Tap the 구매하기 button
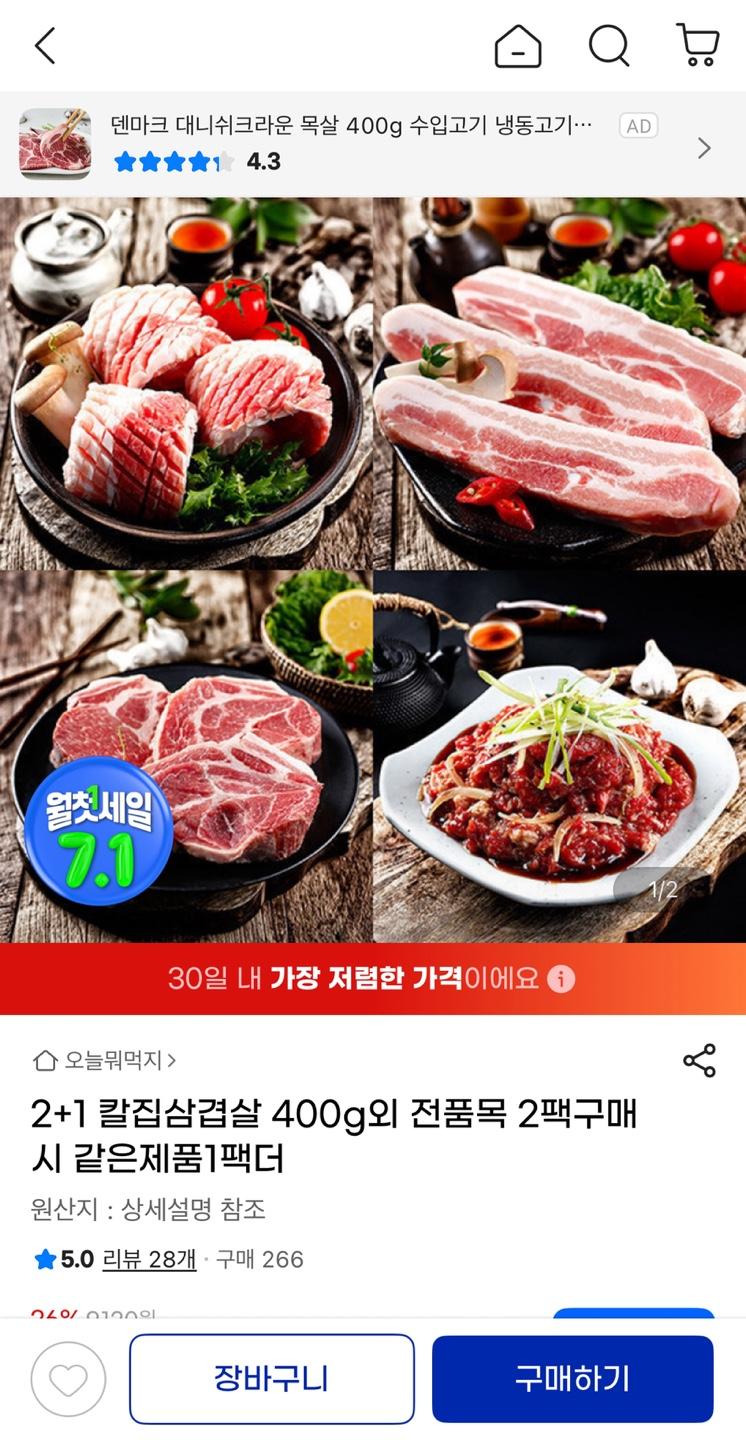 pyautogui.click(x=572, y=1379)
